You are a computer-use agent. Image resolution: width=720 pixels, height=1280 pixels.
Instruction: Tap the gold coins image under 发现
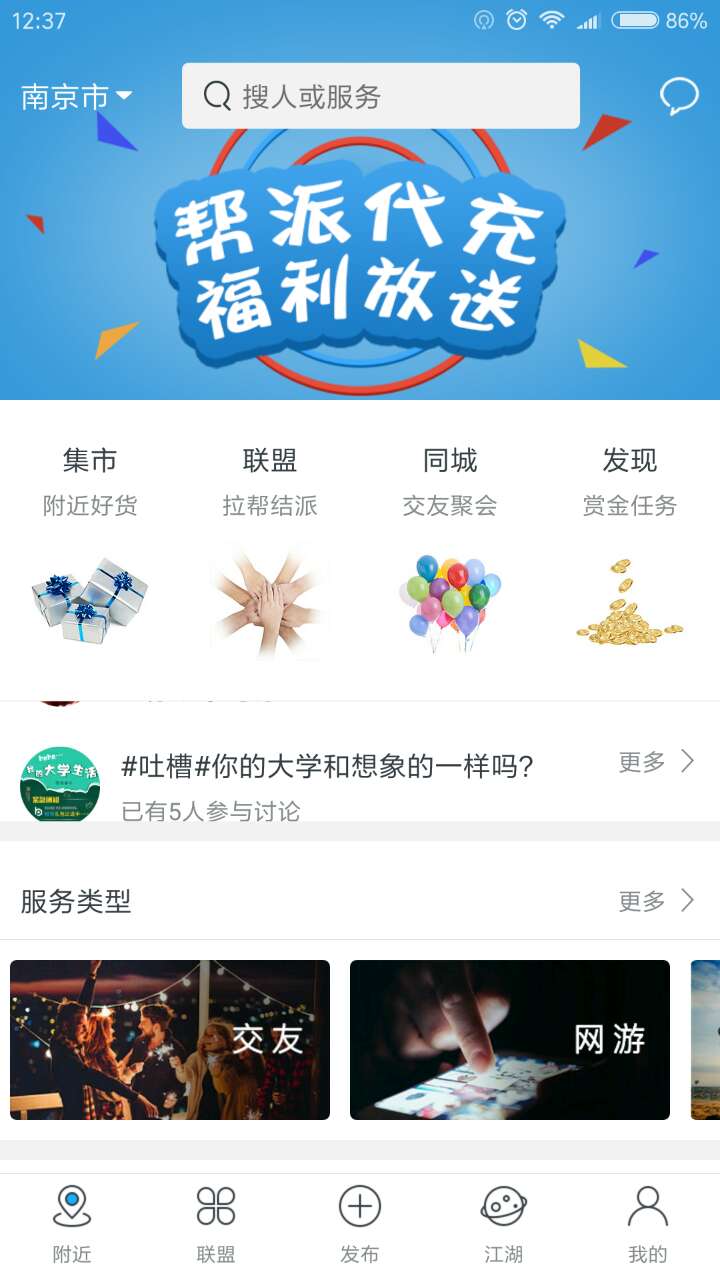point(630,600)
